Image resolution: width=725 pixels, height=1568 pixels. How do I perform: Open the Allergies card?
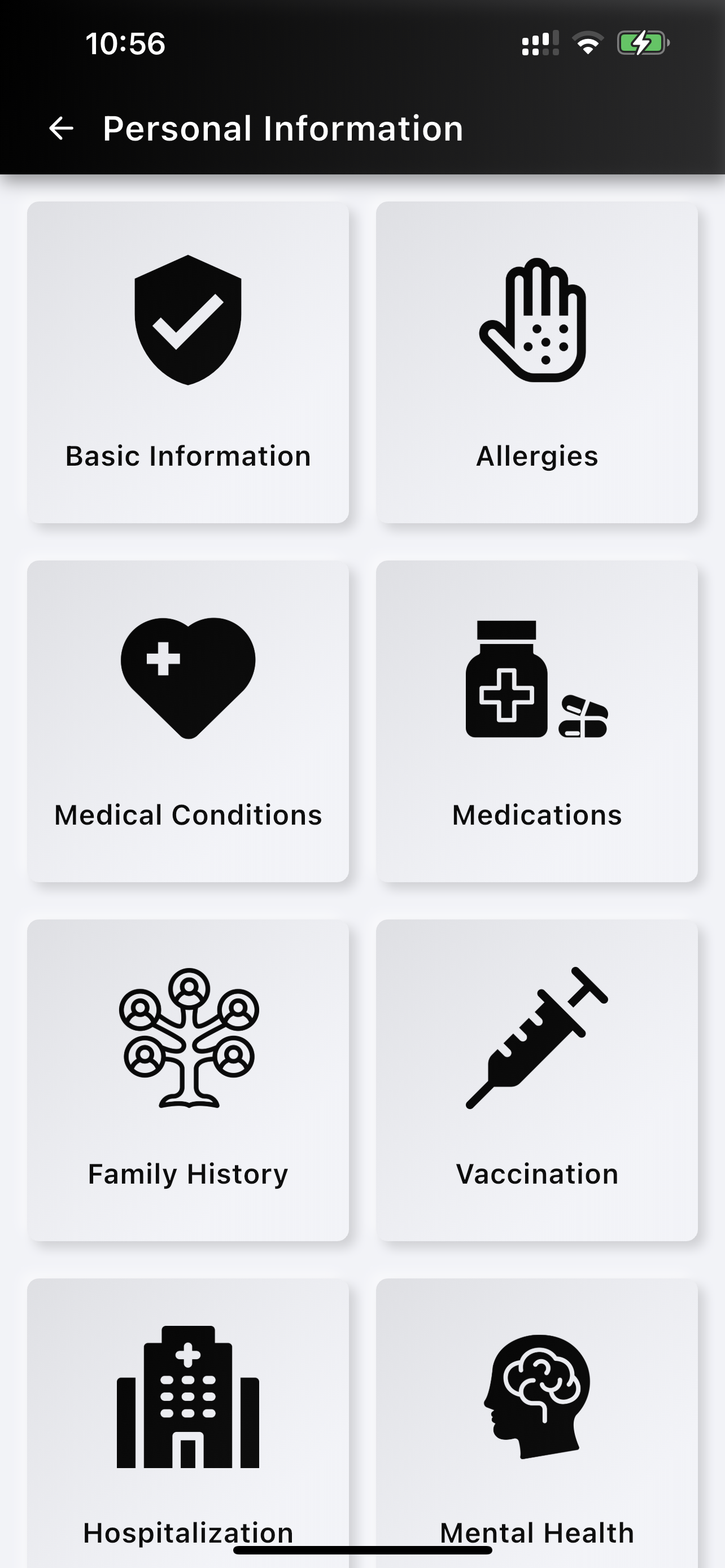pyautogui.click(x=536, y=362)
